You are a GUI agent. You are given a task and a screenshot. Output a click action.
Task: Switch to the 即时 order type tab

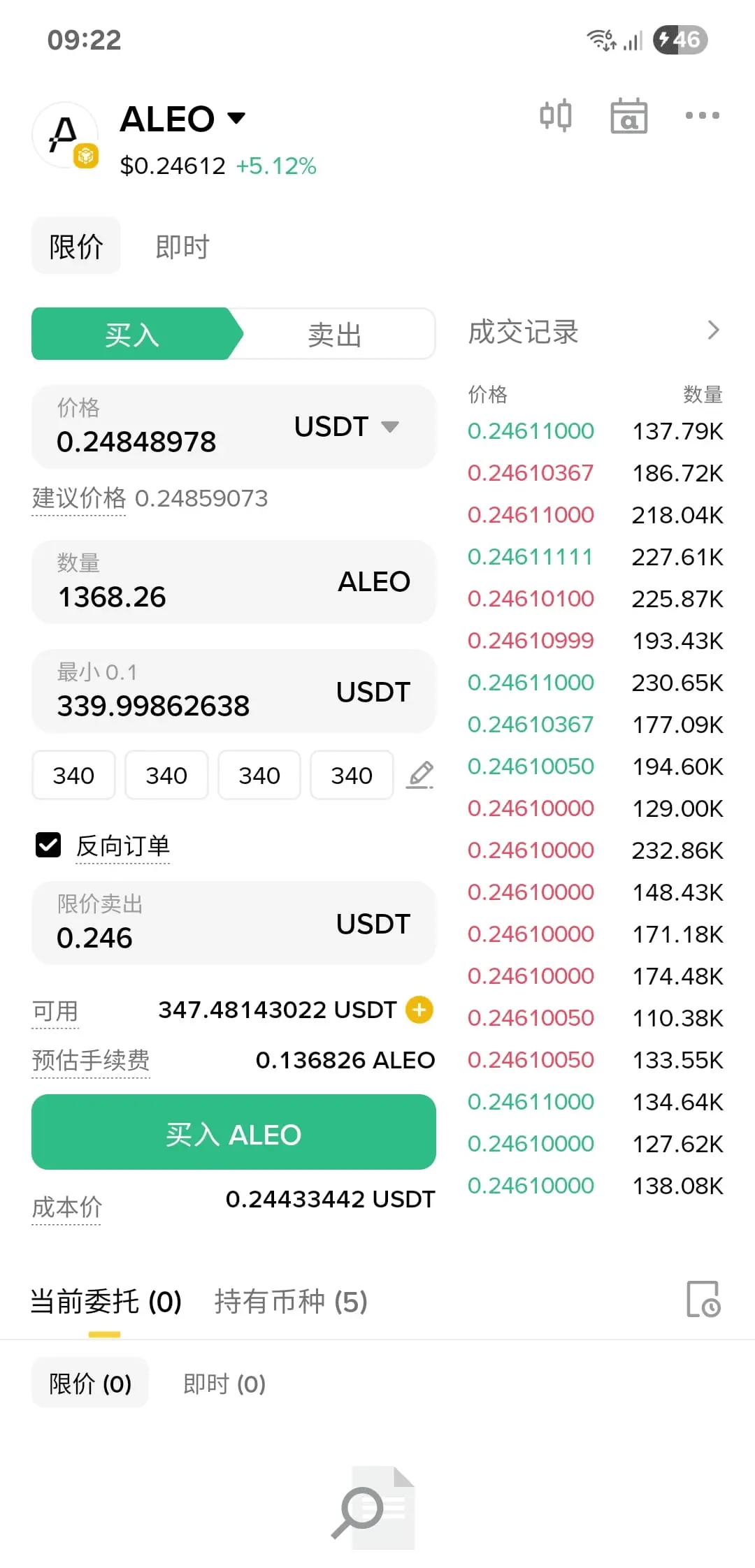click(182, 247)
